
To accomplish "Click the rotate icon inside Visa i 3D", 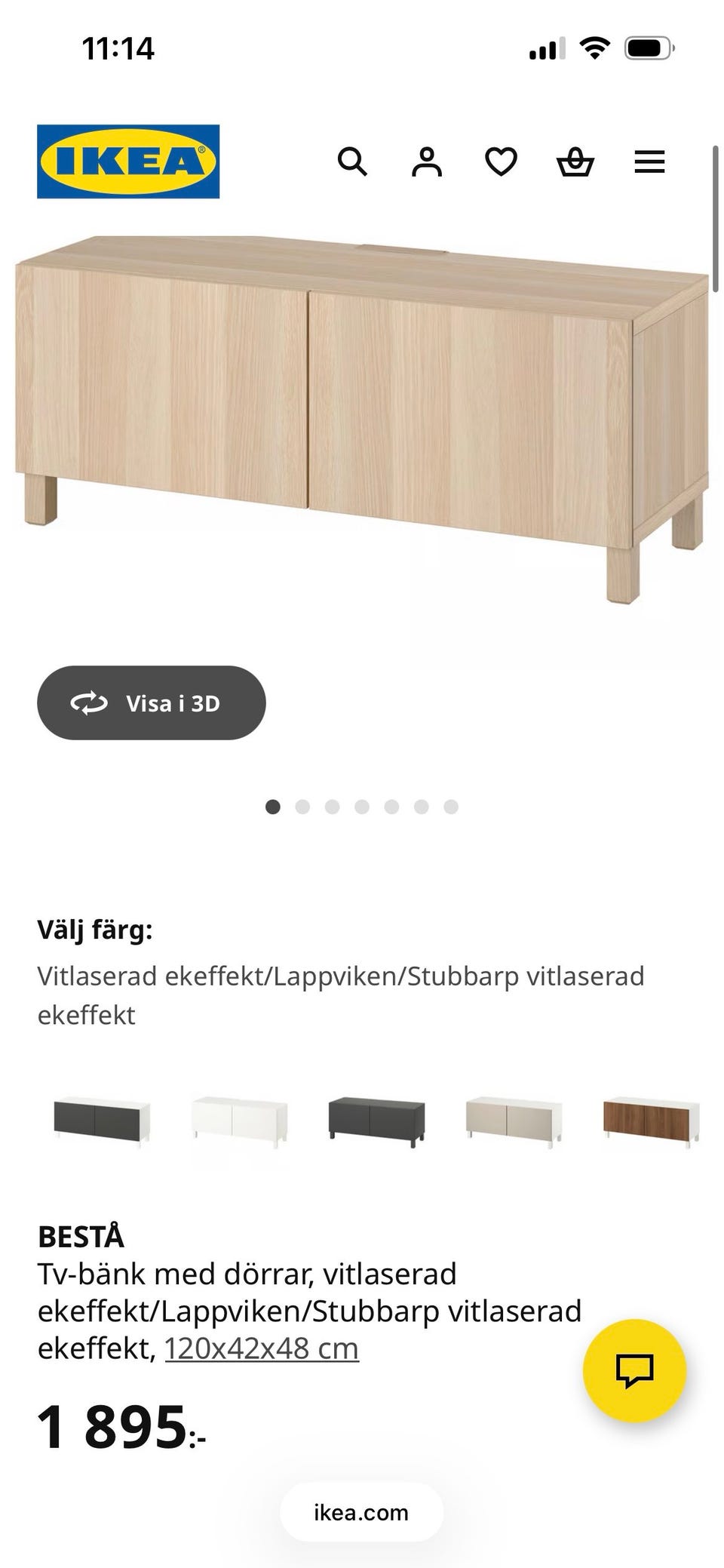I will pos(90,703).
